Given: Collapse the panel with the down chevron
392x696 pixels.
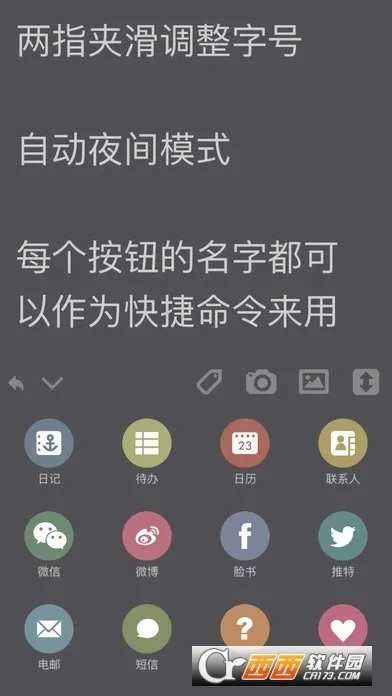Looking at the screenshot, I should pyautogui.click(x=52, y=383).
